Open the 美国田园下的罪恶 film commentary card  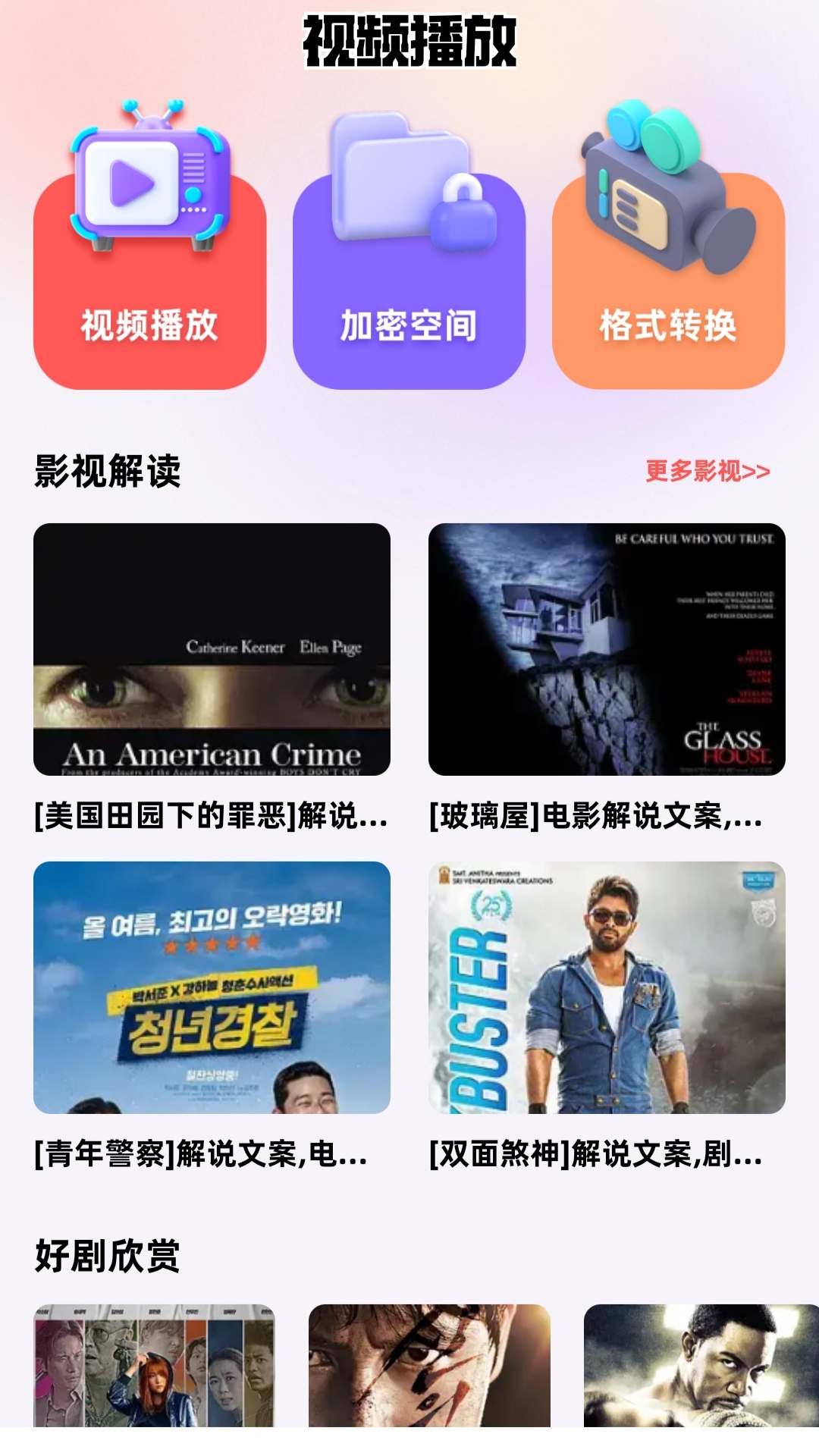click(212, 649)
